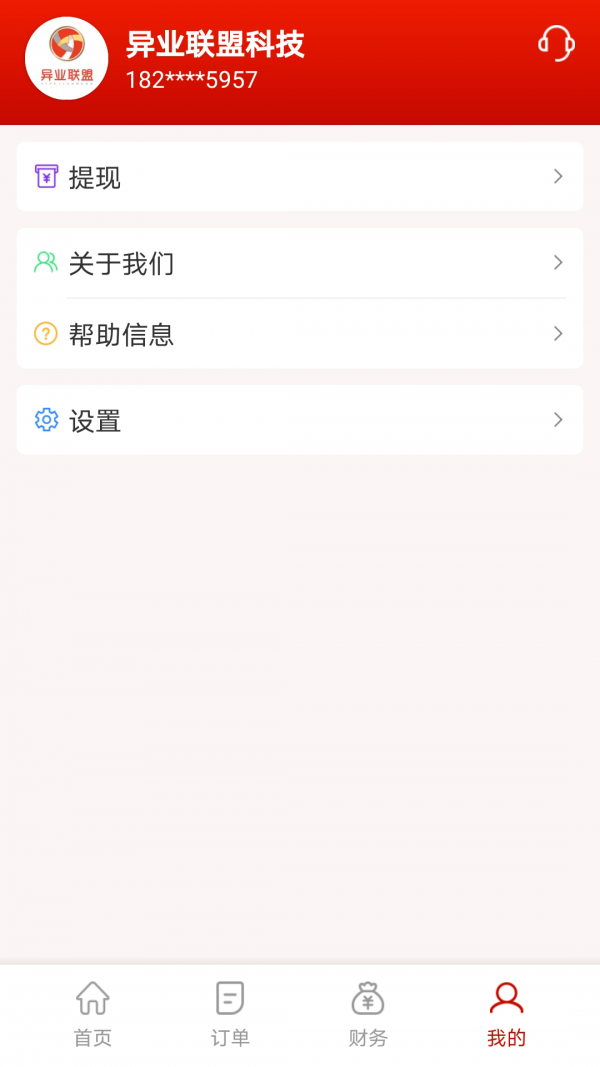This screenshot has width=600, height=1067.
Task: Open customer service headset icon
Action: 556,43
